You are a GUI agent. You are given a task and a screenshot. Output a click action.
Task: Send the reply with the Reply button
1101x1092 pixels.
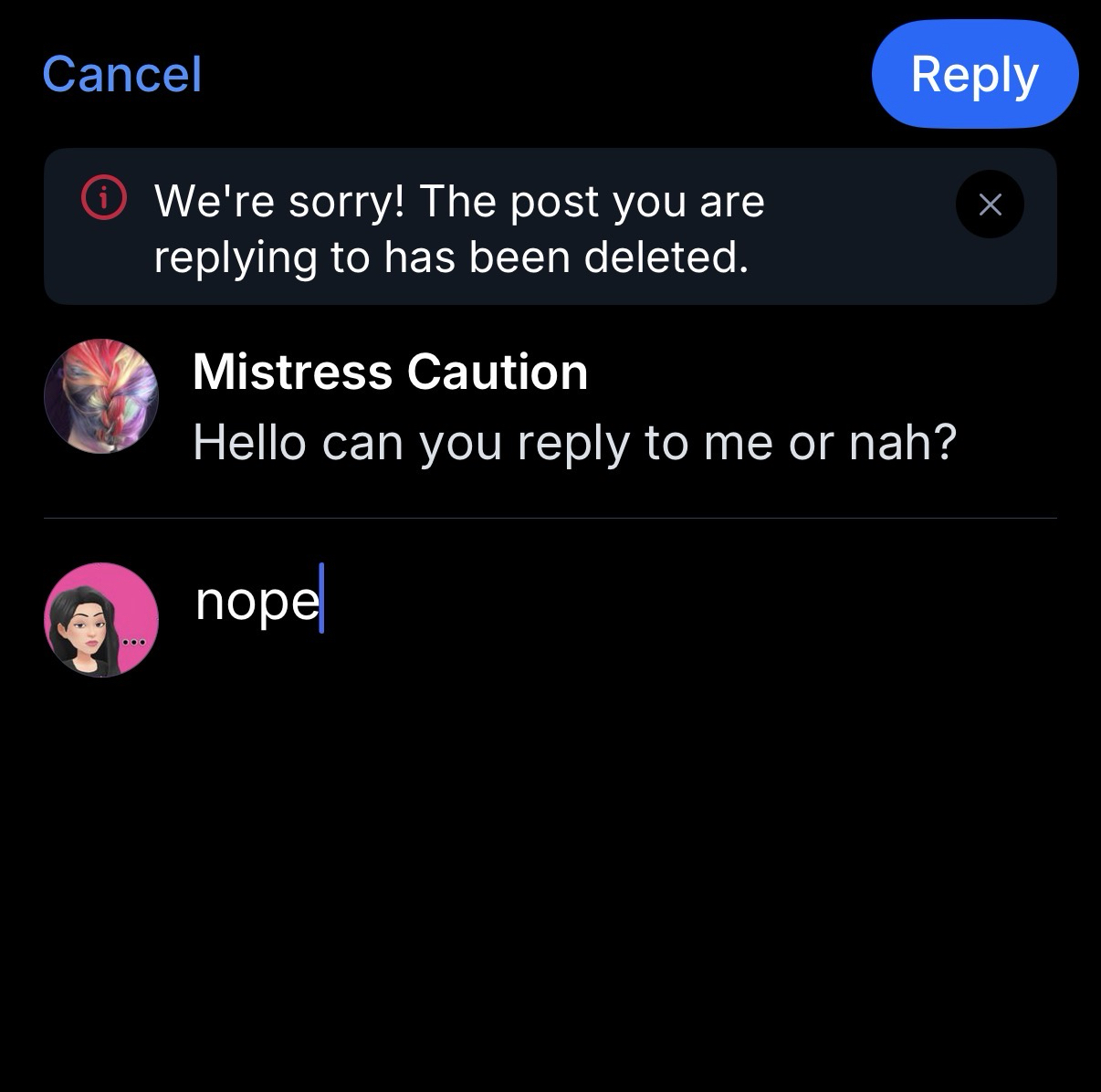click(x=974, y=75)
